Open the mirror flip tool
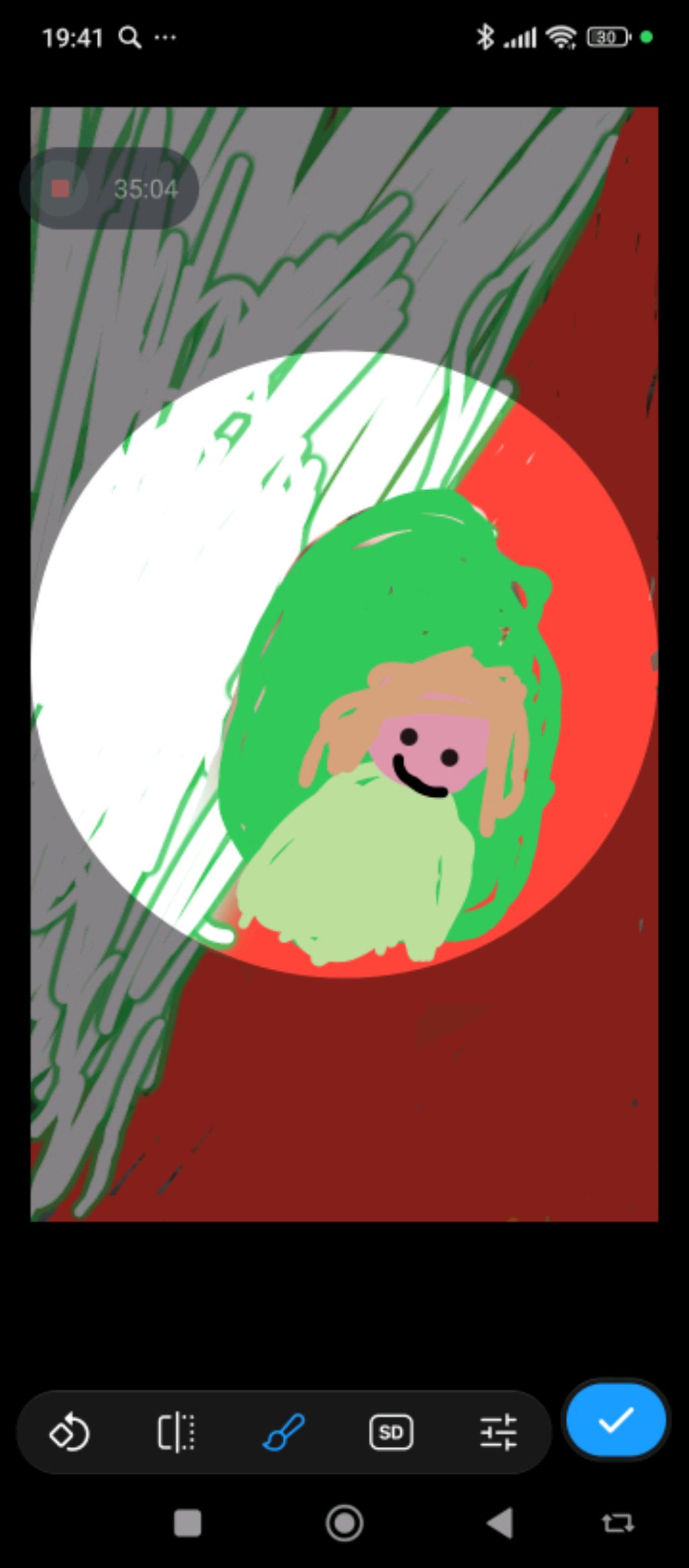The width and height of the screenshot is (689, 1568). click(176, 1432)
